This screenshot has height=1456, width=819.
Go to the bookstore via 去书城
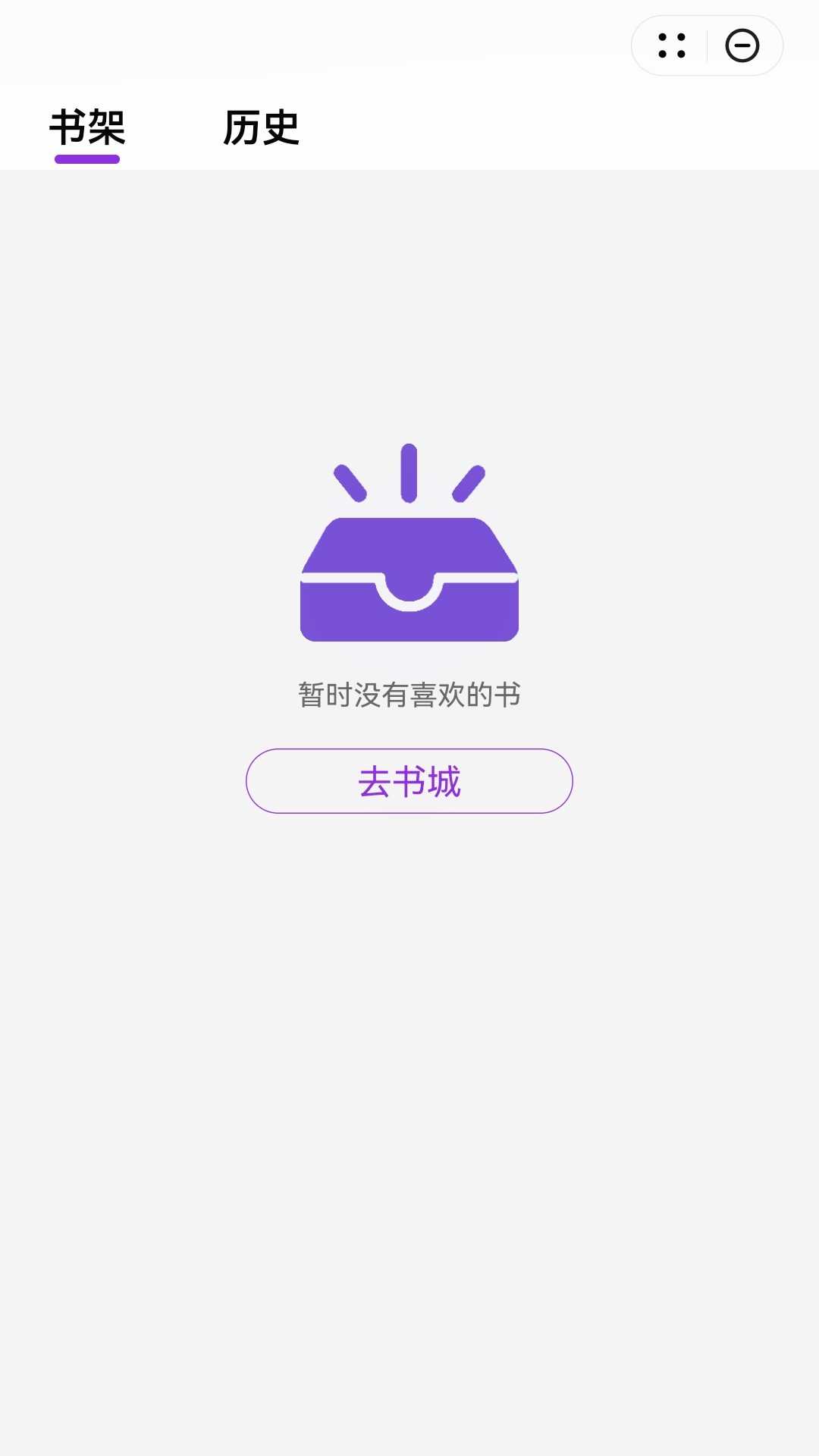[409, 781]
